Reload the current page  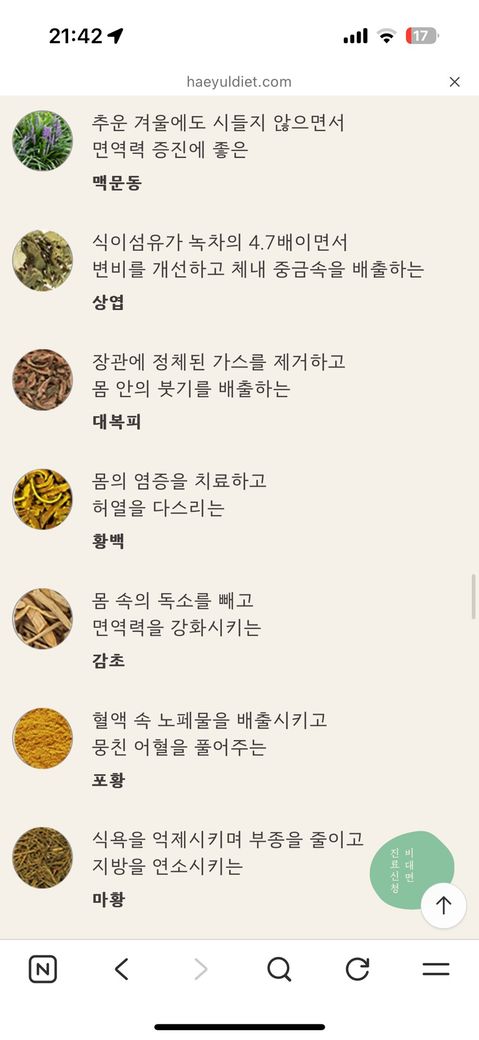pyautogui.click(x=358, y=970)
